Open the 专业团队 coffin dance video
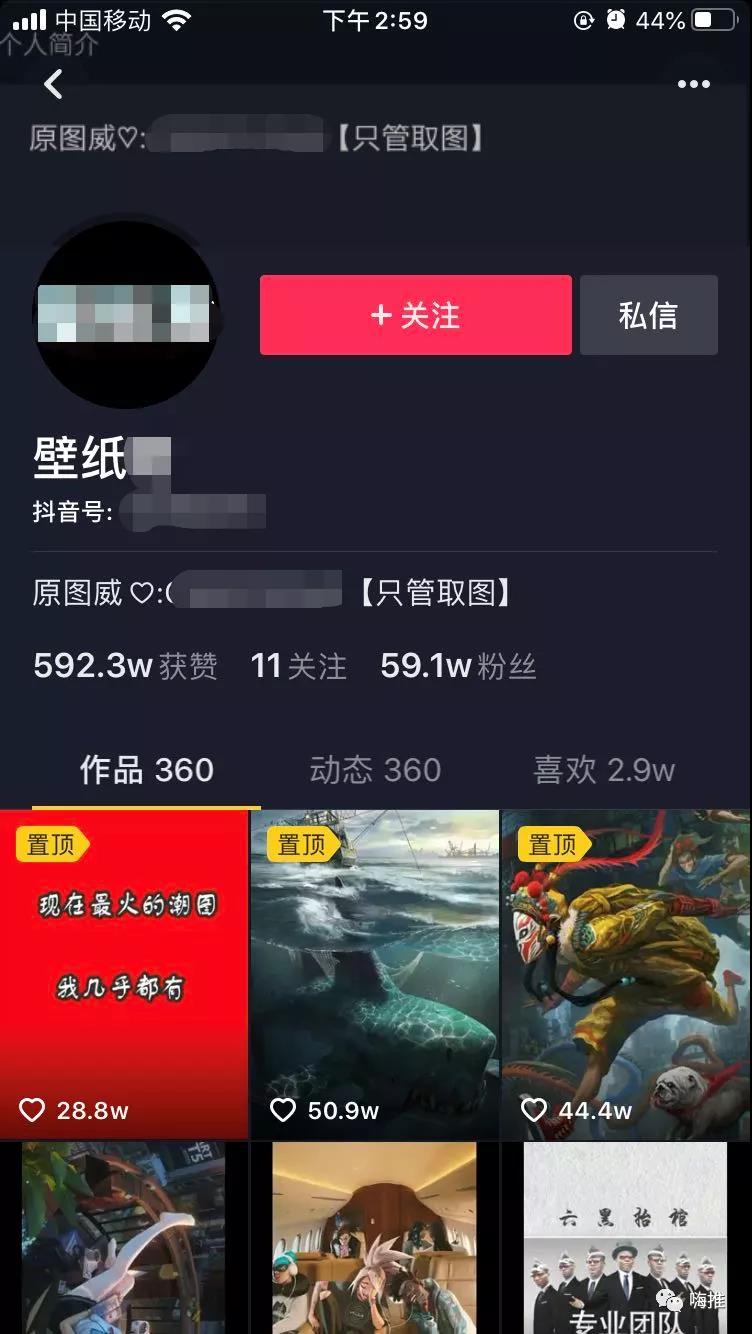This screenshot has height=1334, width=752. (626, 1238)
